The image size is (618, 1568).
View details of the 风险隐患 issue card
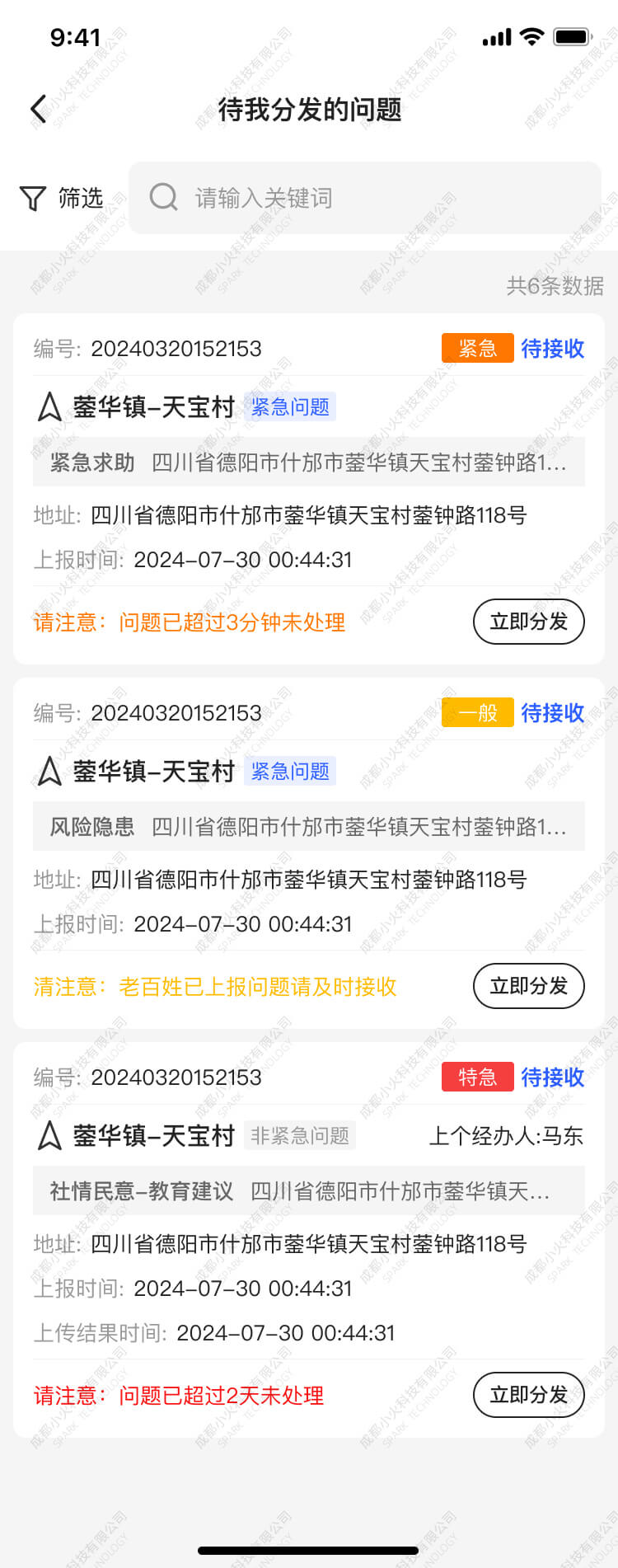click(308, 827)
